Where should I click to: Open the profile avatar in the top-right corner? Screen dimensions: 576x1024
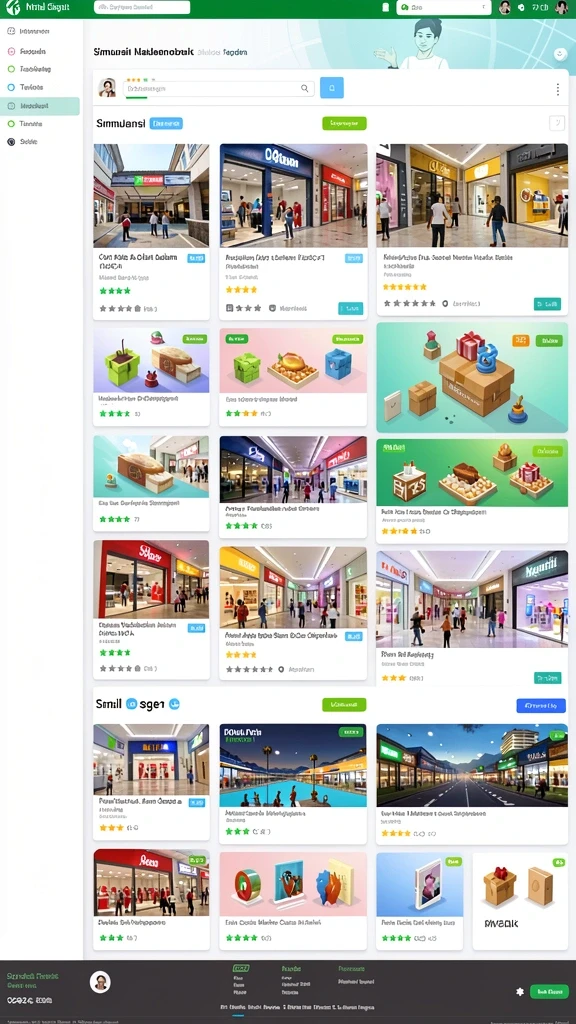[562, 7]
